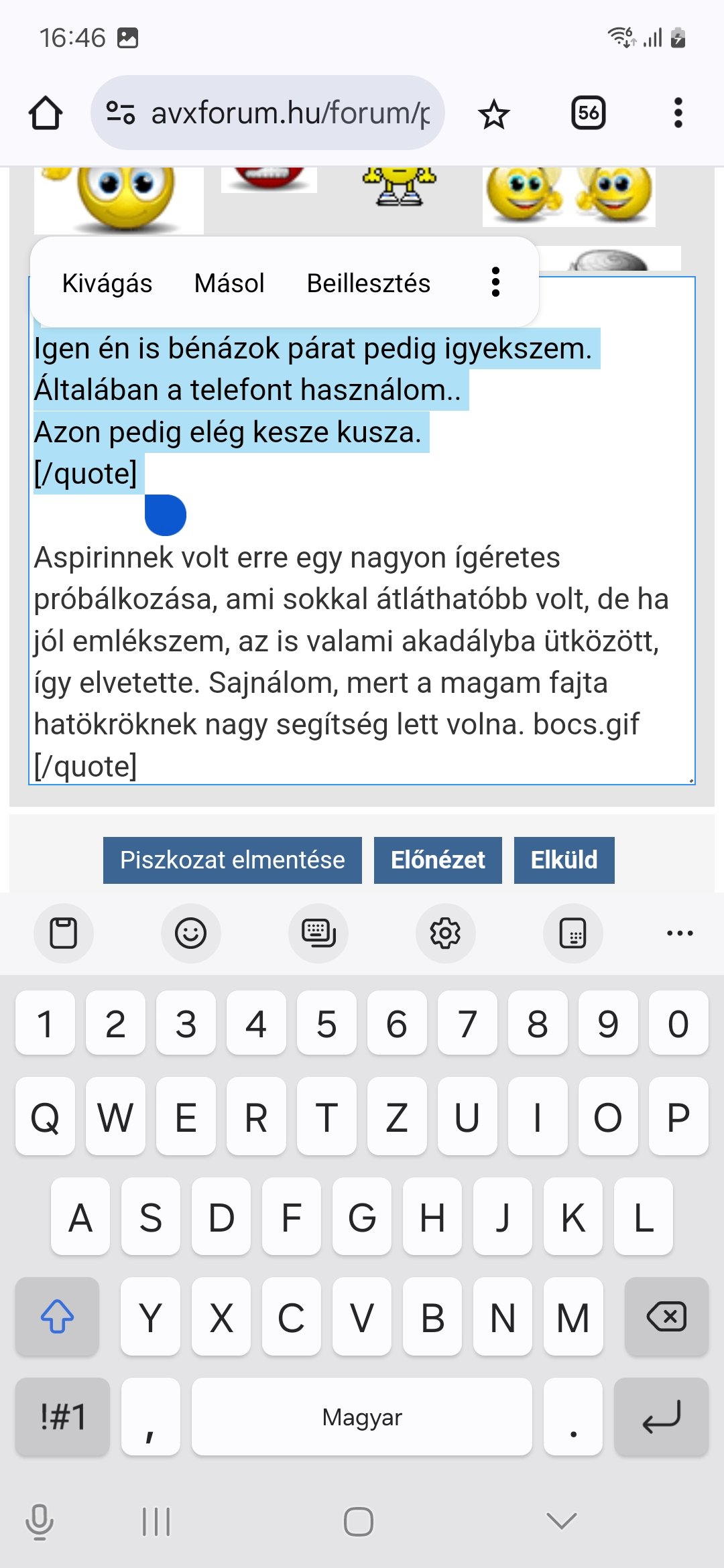The image size is (724, 1568).
Task: Select Kivágás to cut the text
Action: pos(107,283)
